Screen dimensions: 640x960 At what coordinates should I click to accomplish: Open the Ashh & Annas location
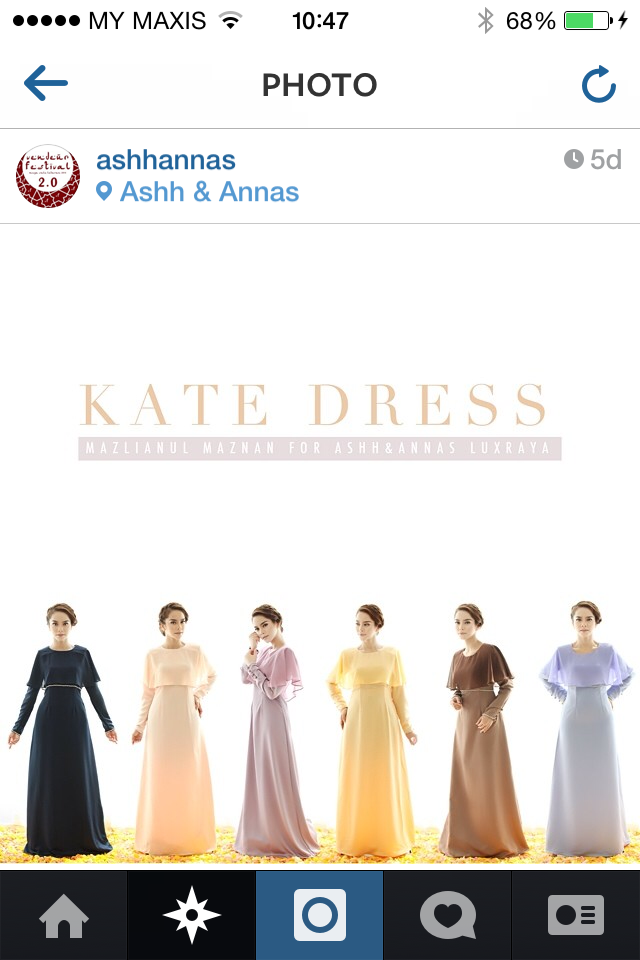coord(197,192)
